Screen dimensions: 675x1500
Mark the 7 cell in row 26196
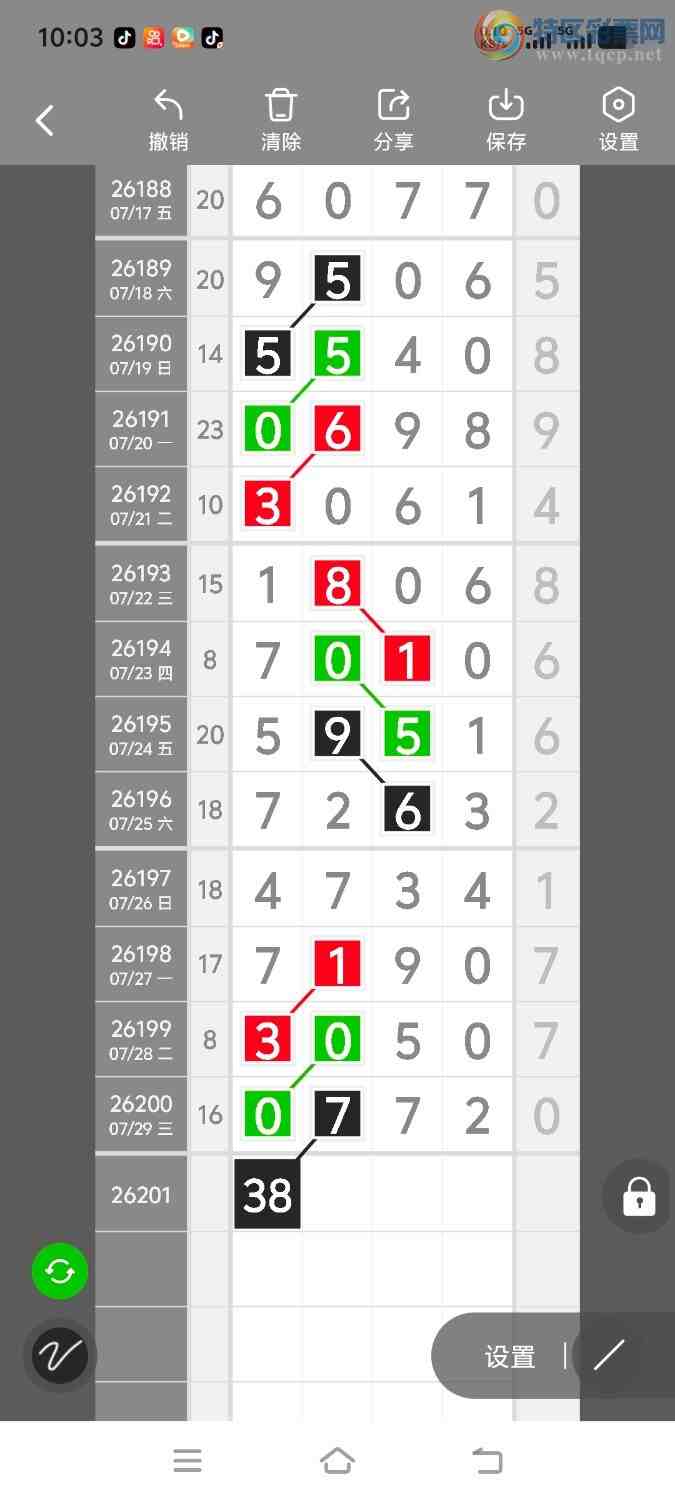(x=267, y=811)
